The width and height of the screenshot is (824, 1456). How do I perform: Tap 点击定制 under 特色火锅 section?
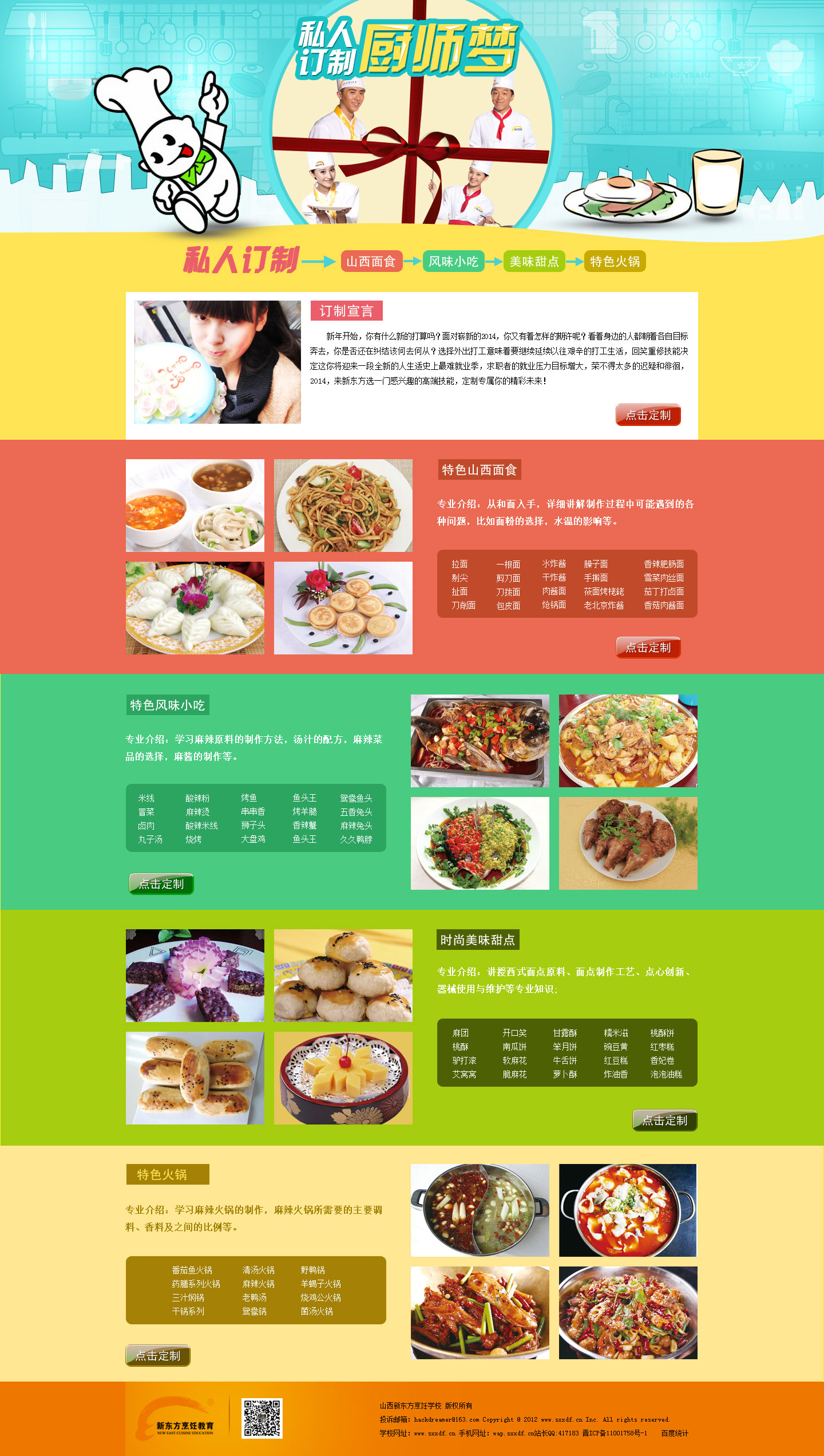[x=158, y=1355]
